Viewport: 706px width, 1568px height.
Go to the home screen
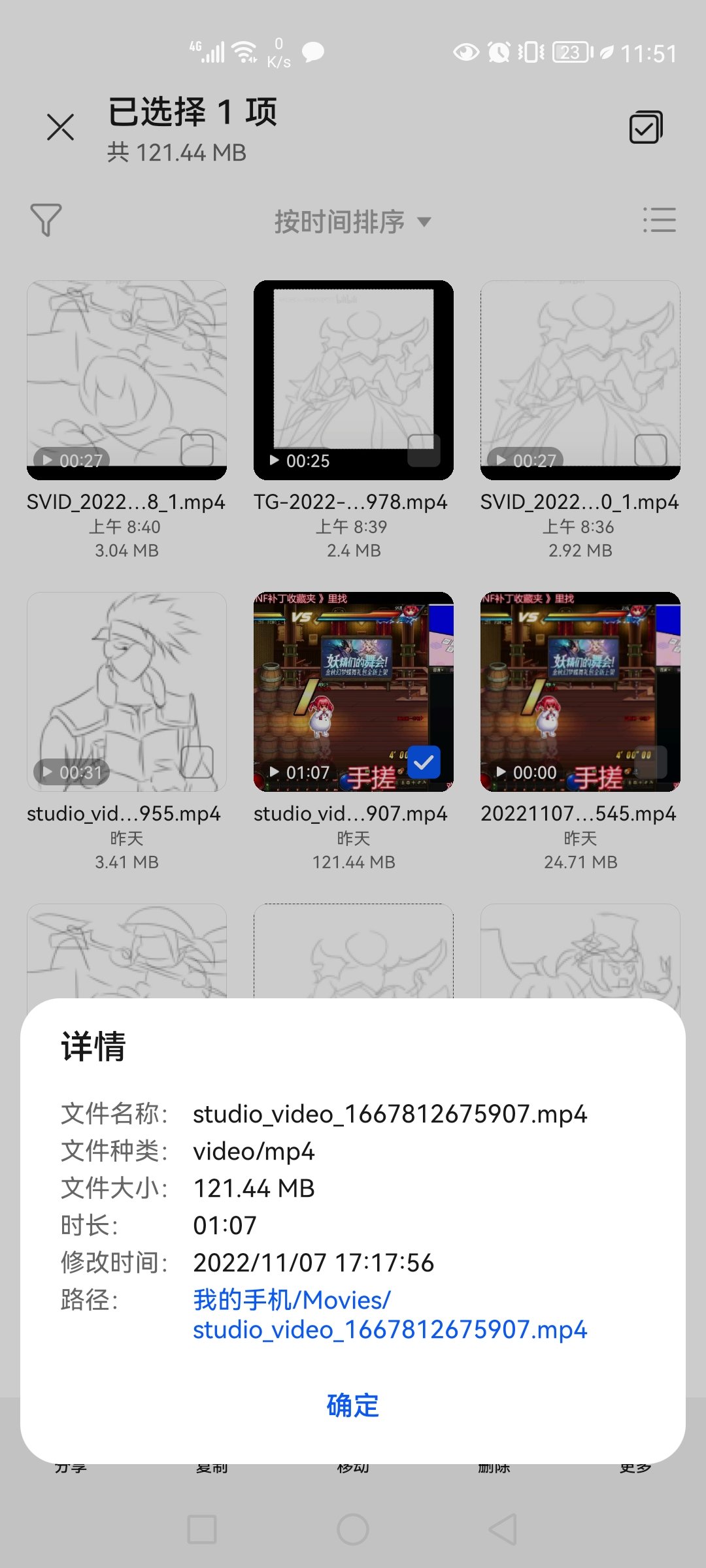[x=353, y=1529]
